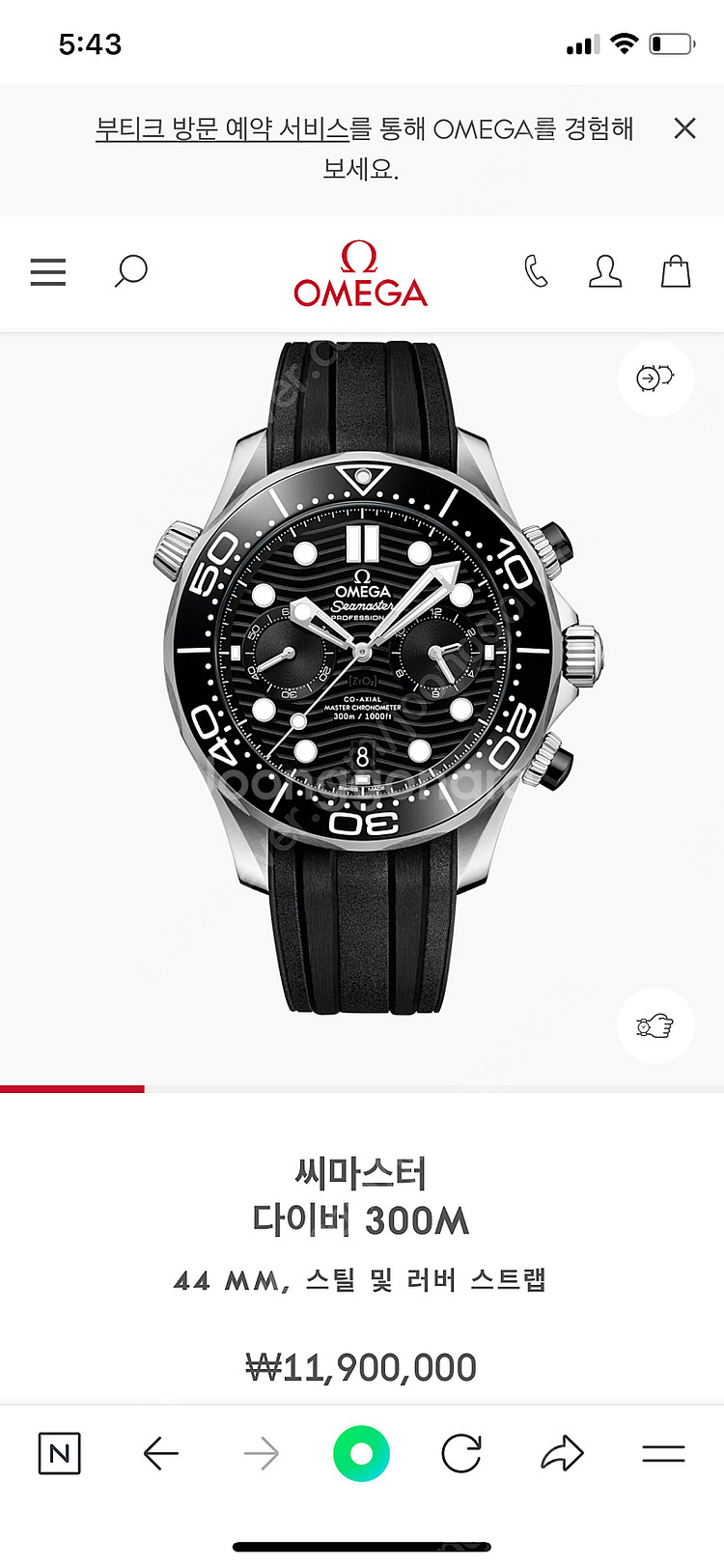
Task: Tap the wrist try-on icon
Action: [655, 1025]
